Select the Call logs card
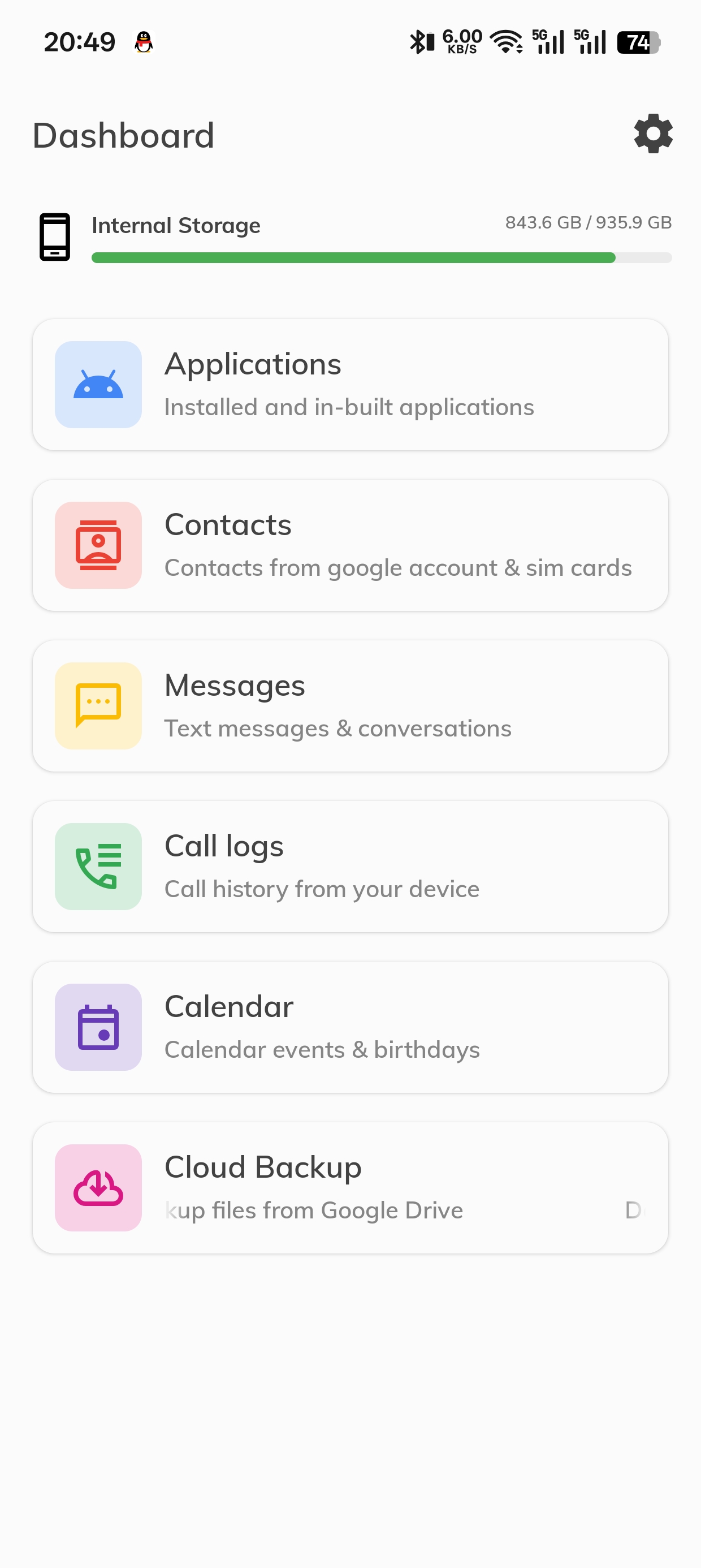The width and height of the screenshot is (701, 1568). (350, 867)
